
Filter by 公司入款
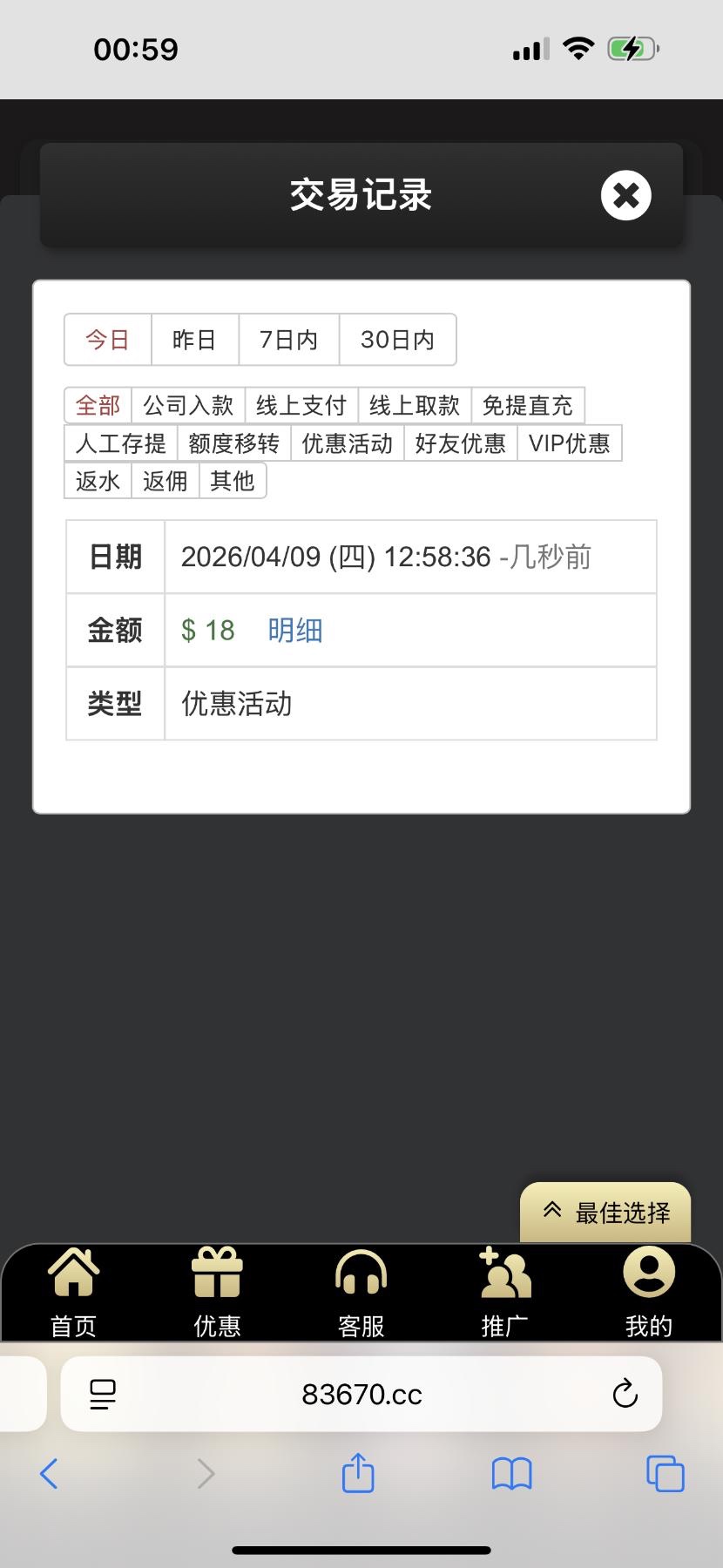tap(188, 405)
